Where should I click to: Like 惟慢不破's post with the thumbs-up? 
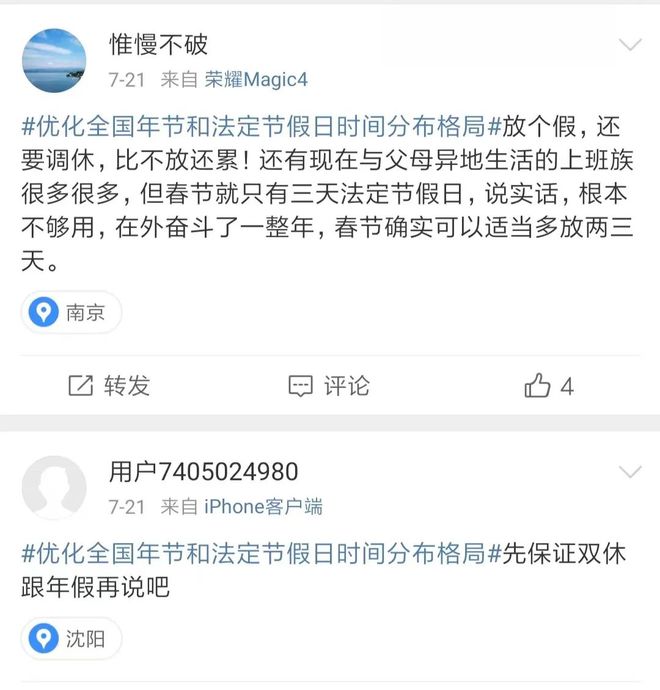click(549, 386)
